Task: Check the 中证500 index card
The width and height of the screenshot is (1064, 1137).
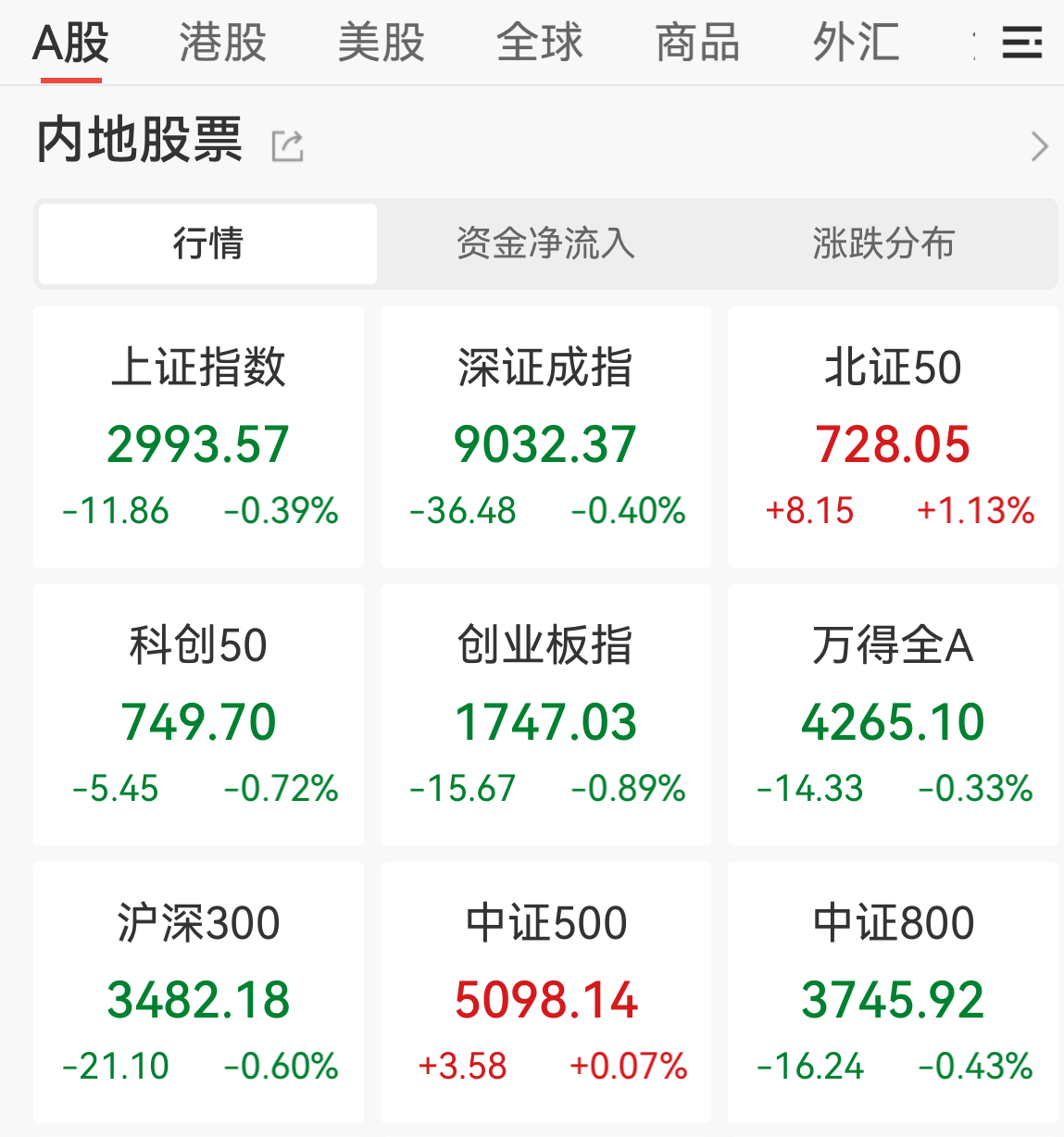Action: (545, 993)
